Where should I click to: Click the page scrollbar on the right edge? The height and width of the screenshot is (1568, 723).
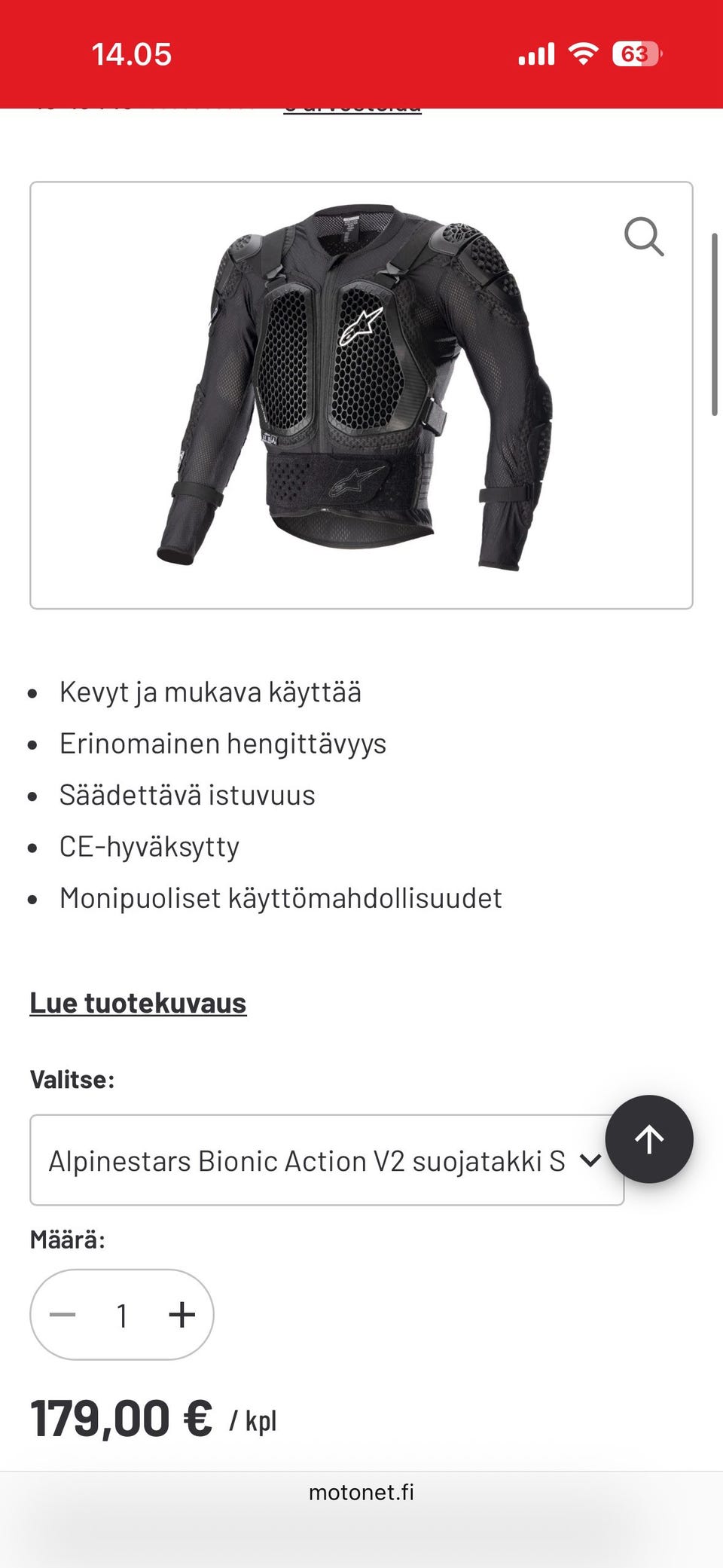[x=715, y=324]
